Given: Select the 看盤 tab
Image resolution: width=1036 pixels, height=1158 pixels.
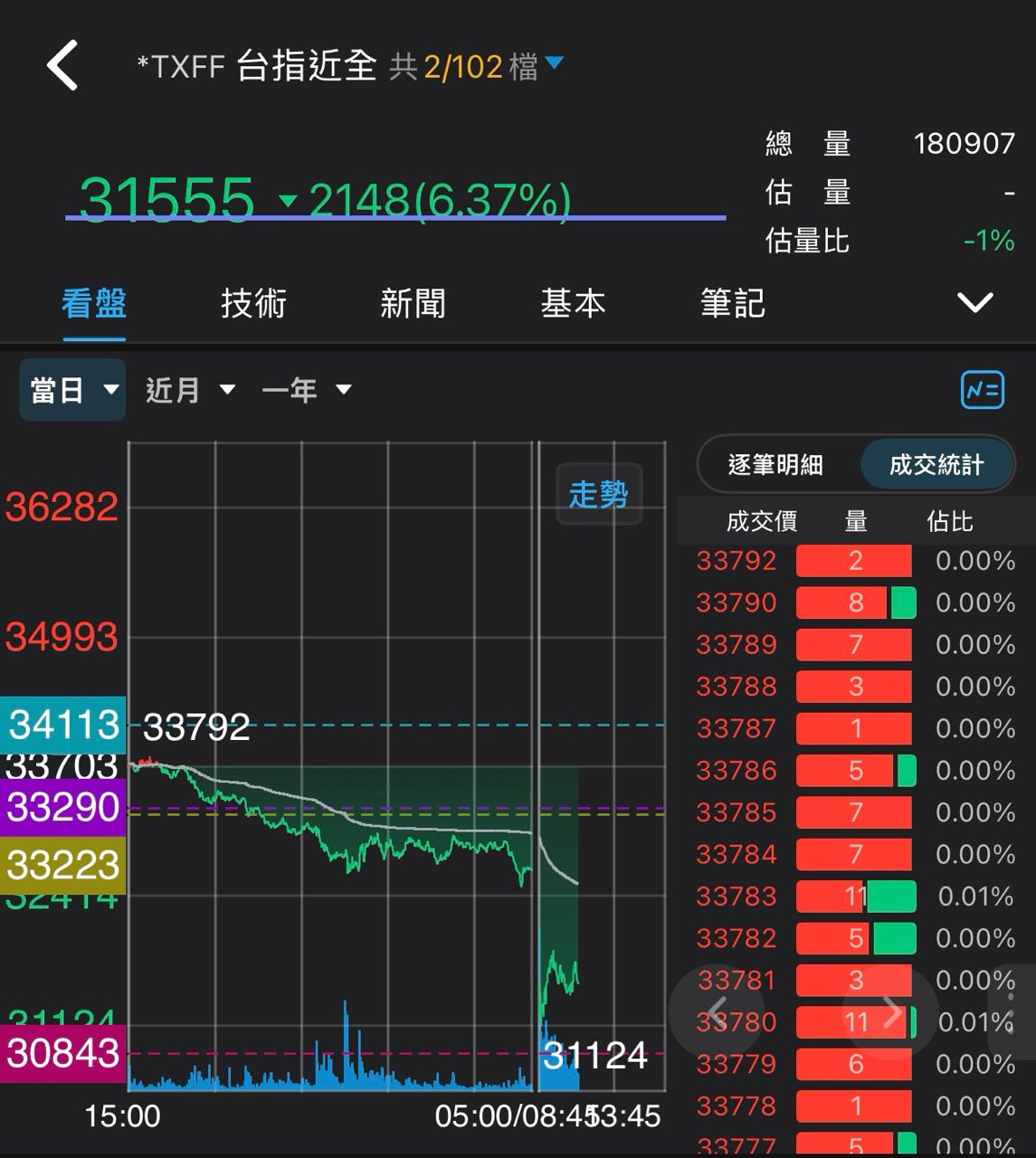Looking at the screenshot, I should tap(94, 303).
